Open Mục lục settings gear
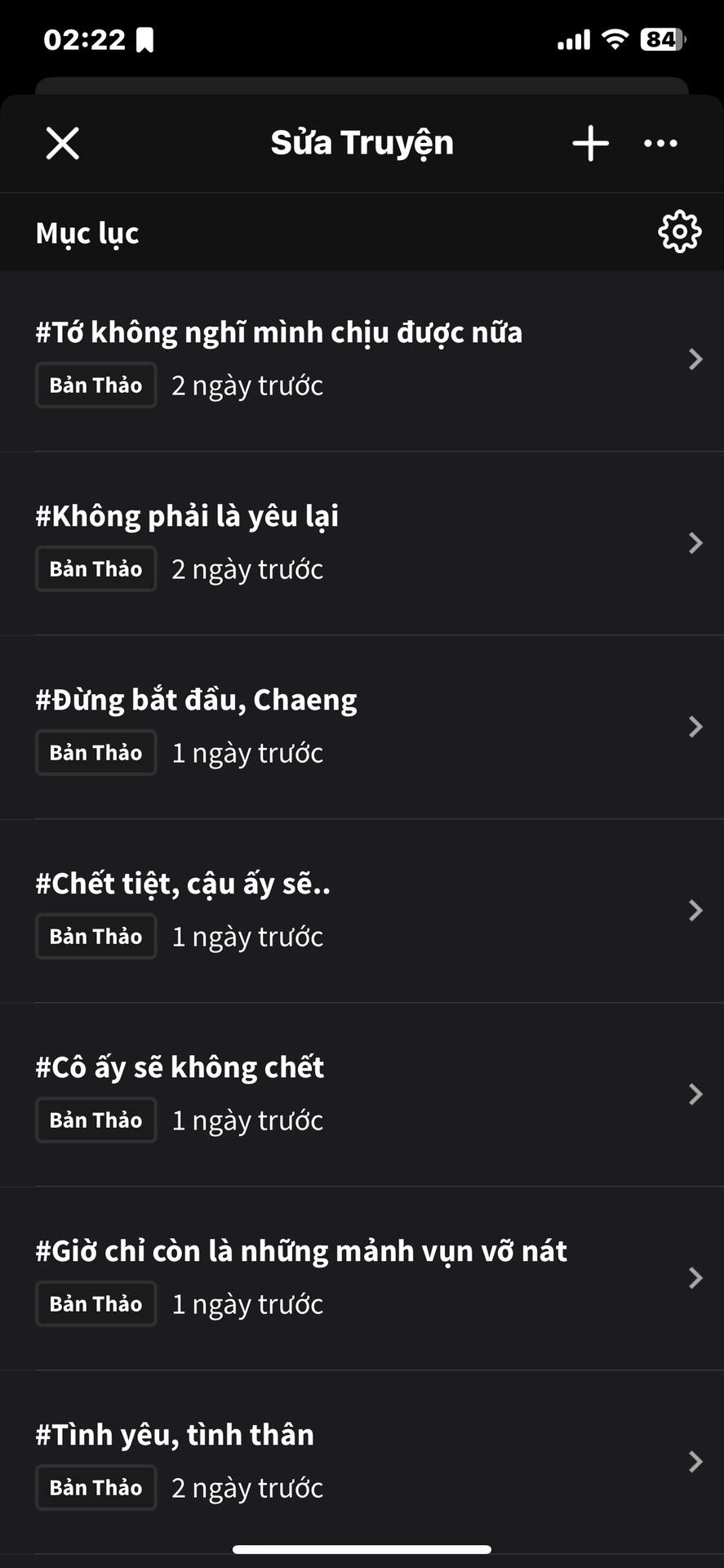The image size is (724, 1568). coord(679,232)
